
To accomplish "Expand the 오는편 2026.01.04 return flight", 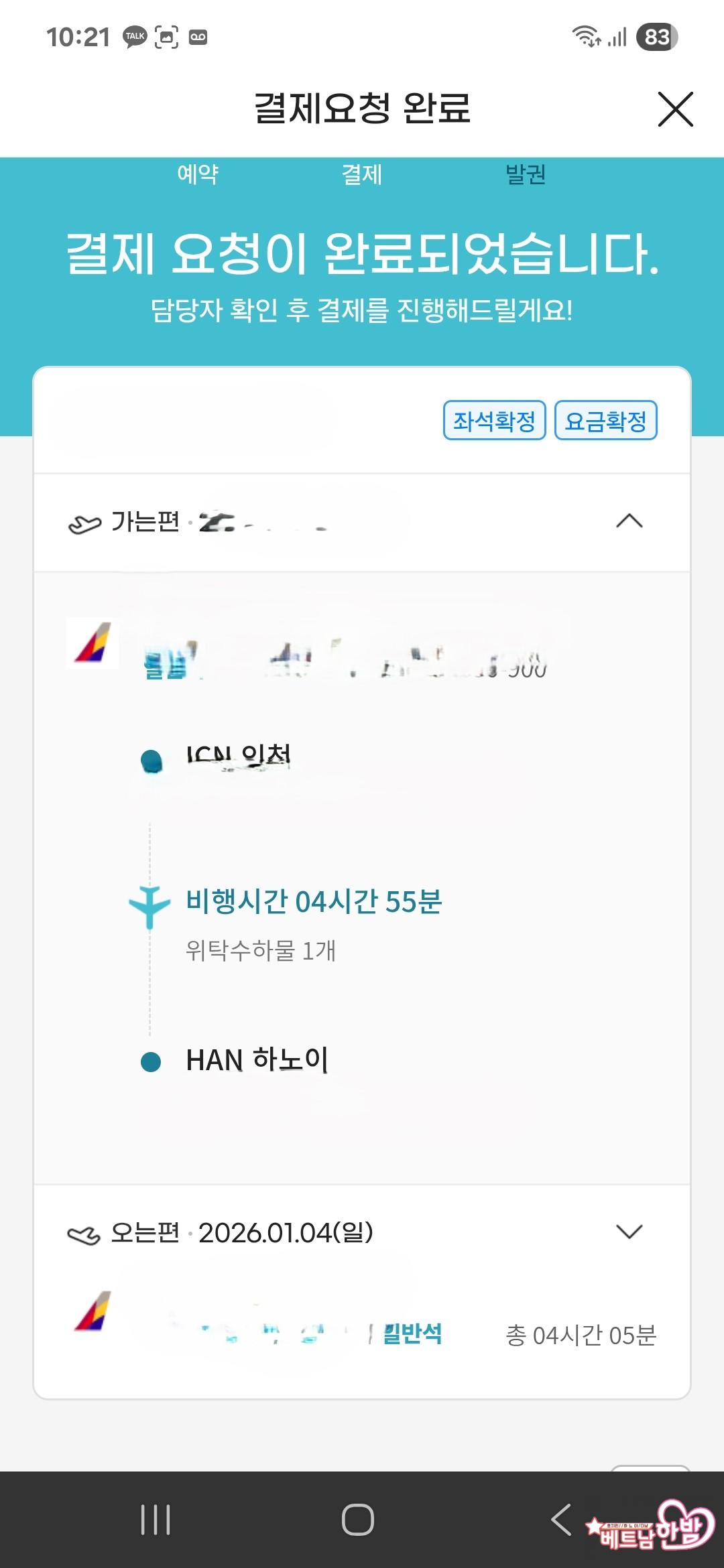I will [x=629, y=1232].
